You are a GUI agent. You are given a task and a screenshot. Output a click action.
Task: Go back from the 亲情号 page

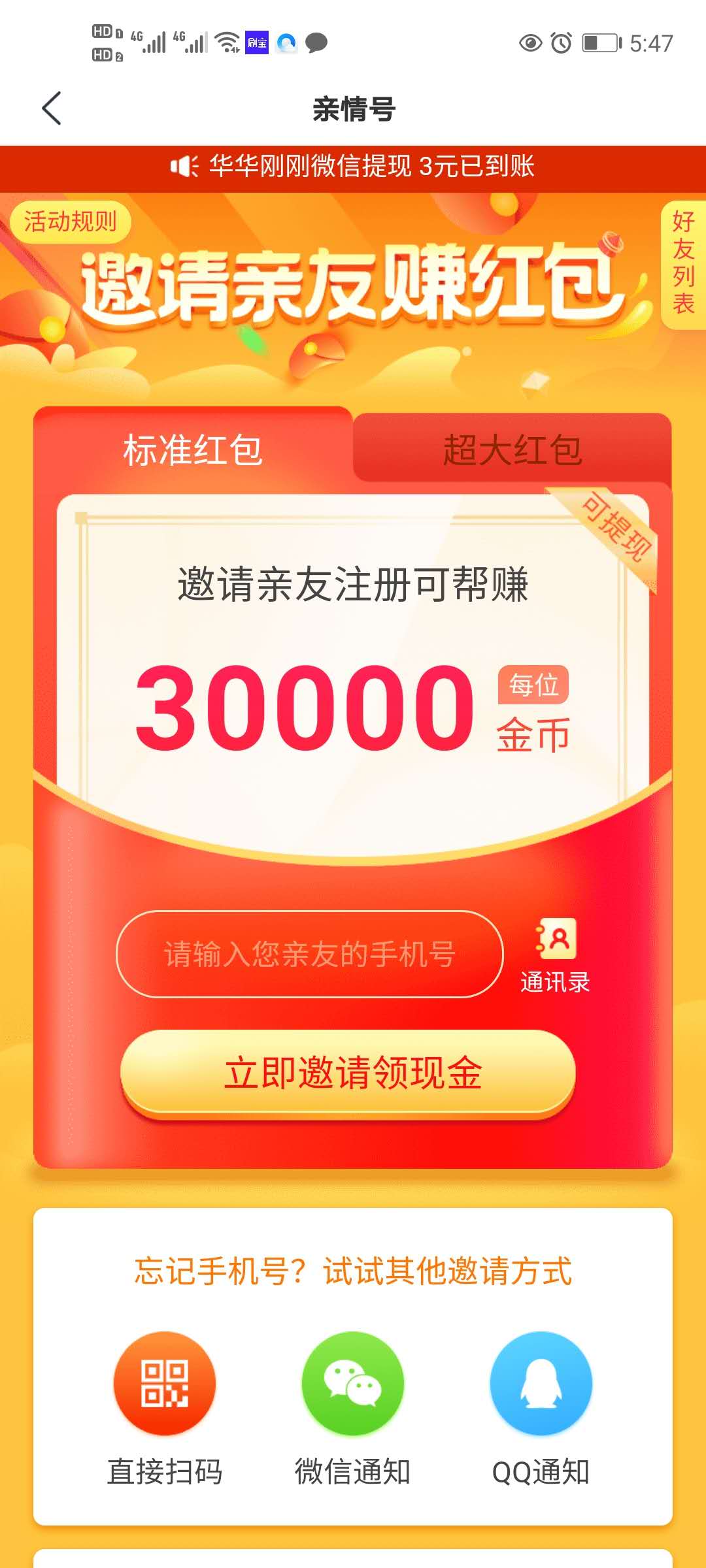tap(52, 108)
